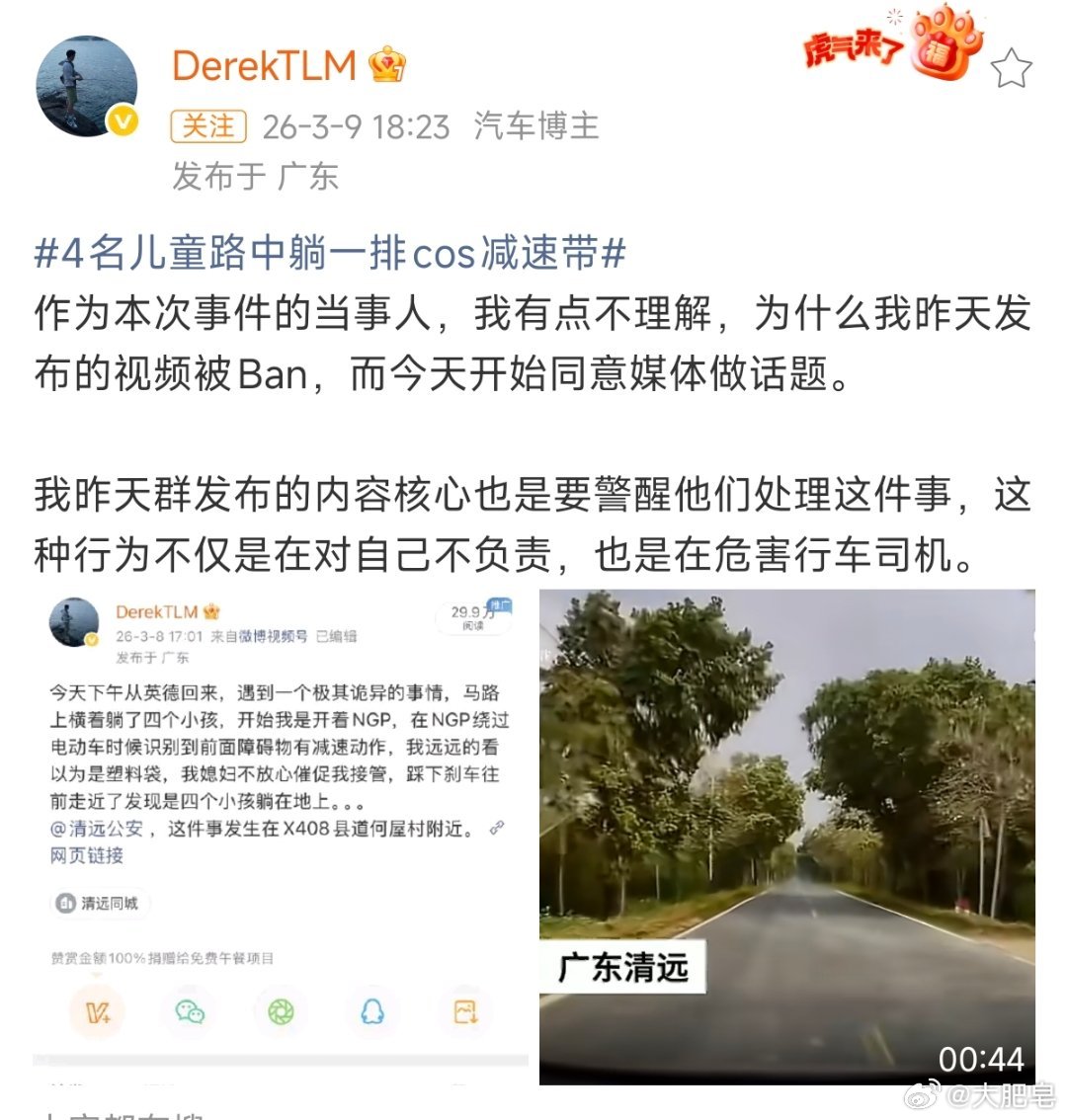Share to WeChat Moments
Image resolution: width=1067 pixels, height=1120 pixels.
pyautogui.click(x=282, y=1009)
